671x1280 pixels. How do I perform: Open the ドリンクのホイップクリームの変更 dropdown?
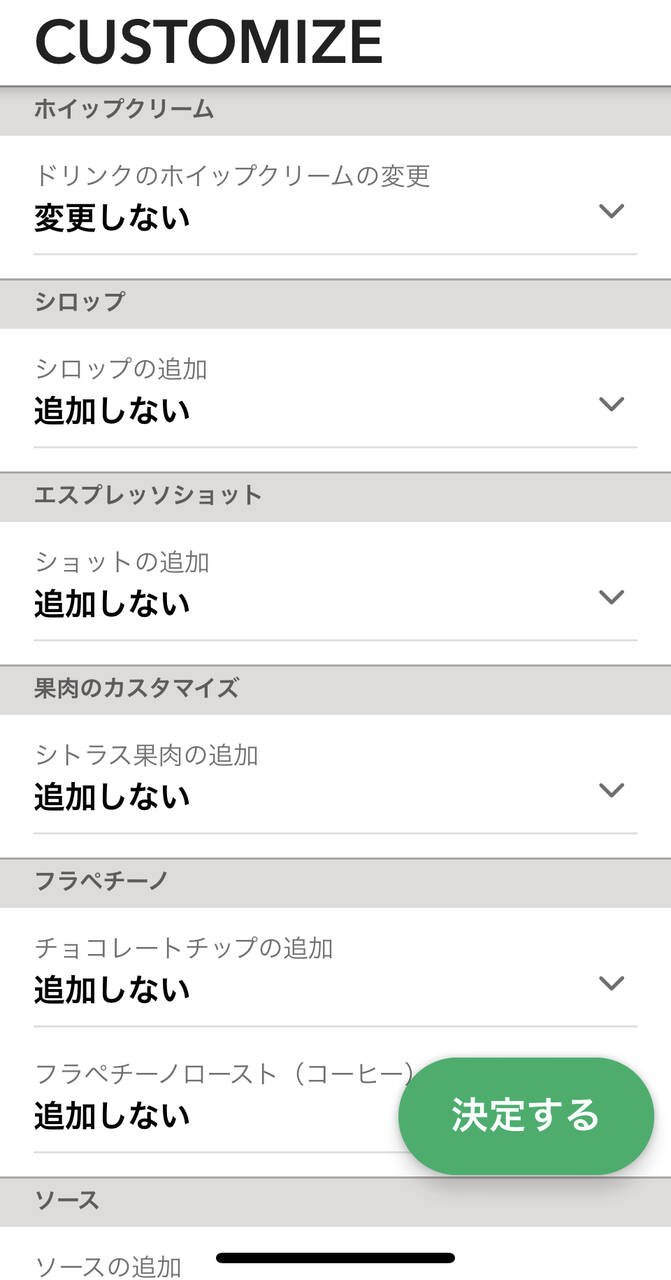click(x=334, y=200)
